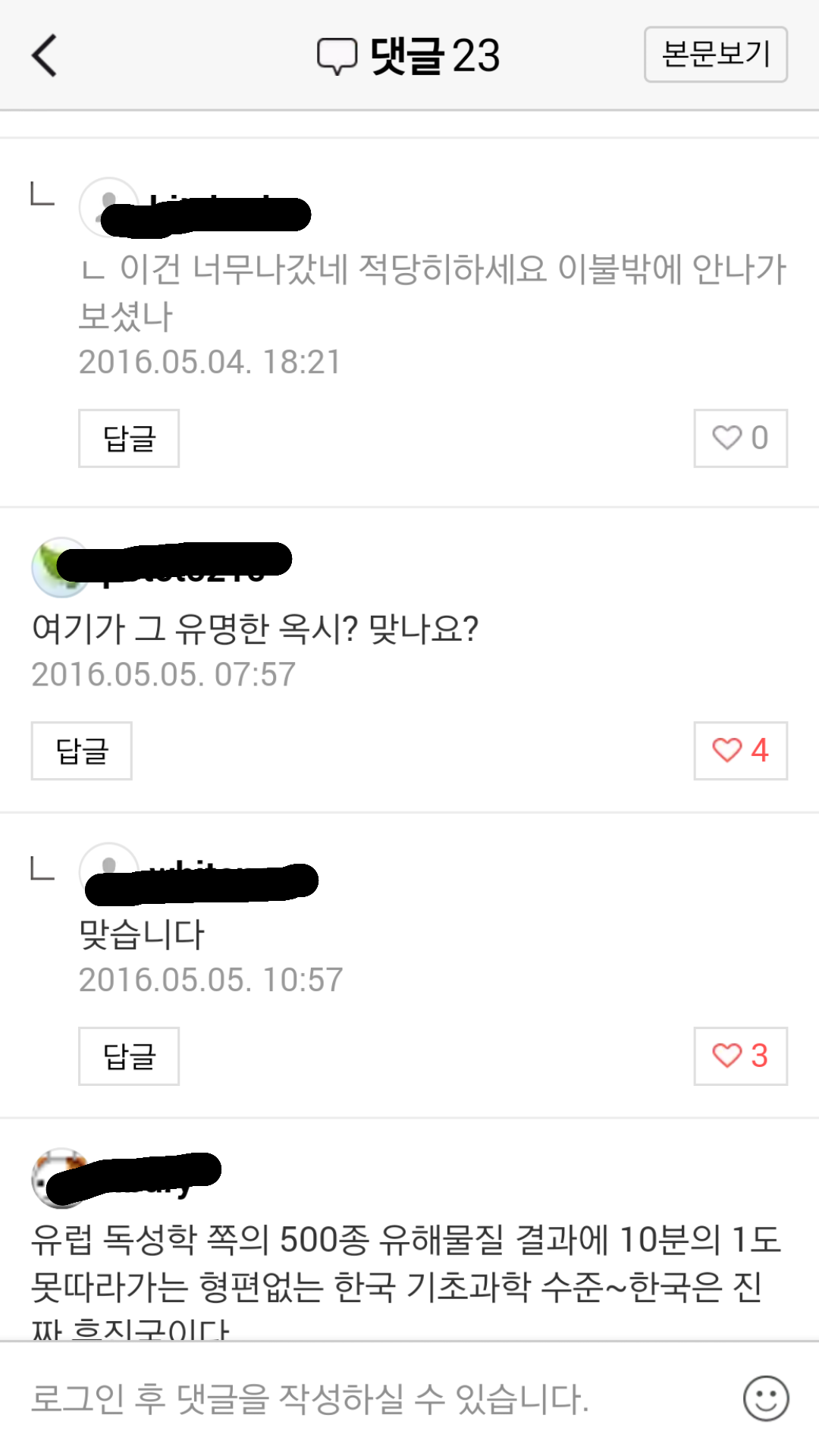Reply to the 여기가 그 유명한 옥시 comment
This screenshot has height=1456, width=819.
pyautogui.click(x=82, y=751)
